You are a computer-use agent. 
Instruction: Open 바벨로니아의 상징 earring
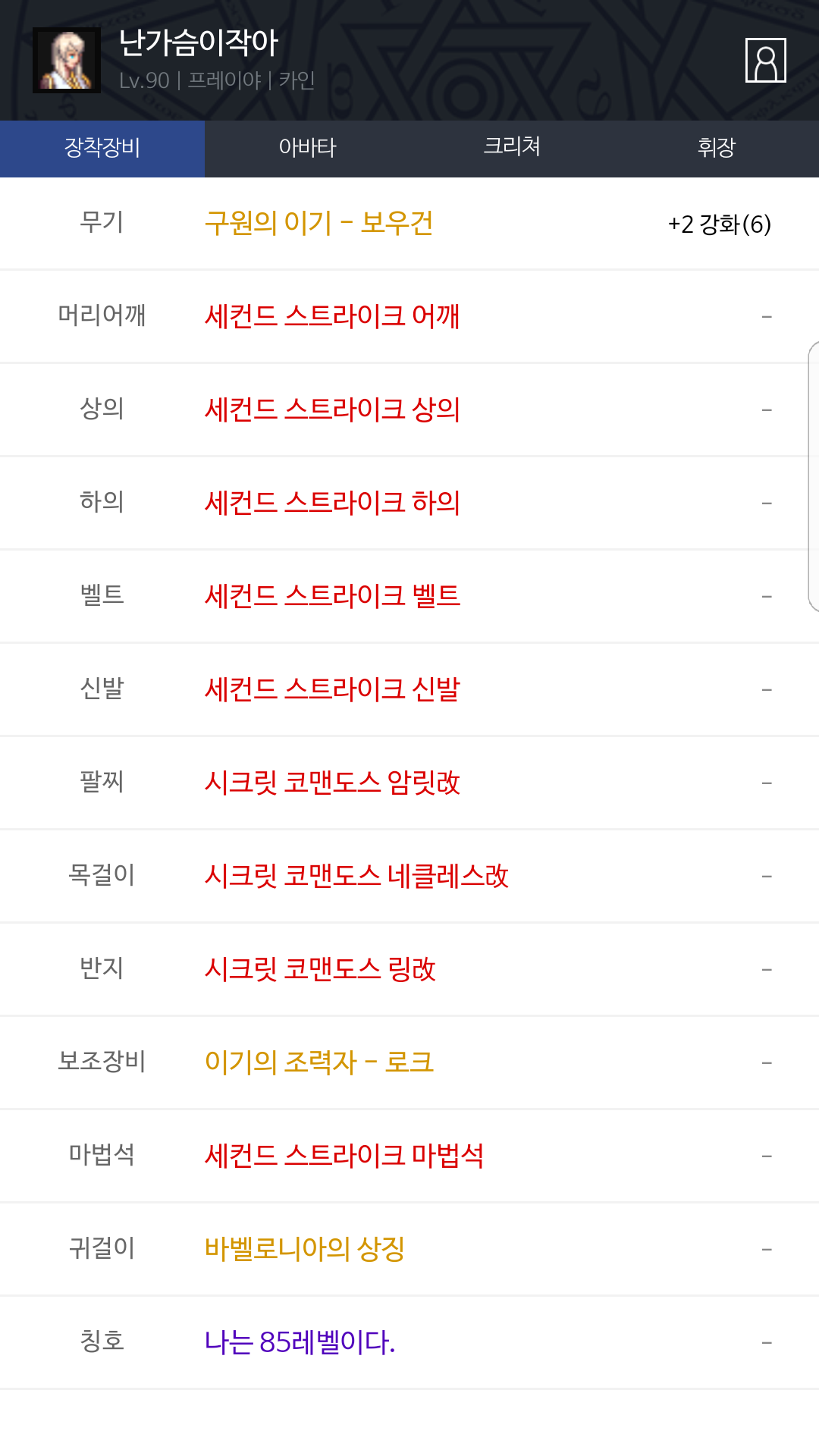305,1249
